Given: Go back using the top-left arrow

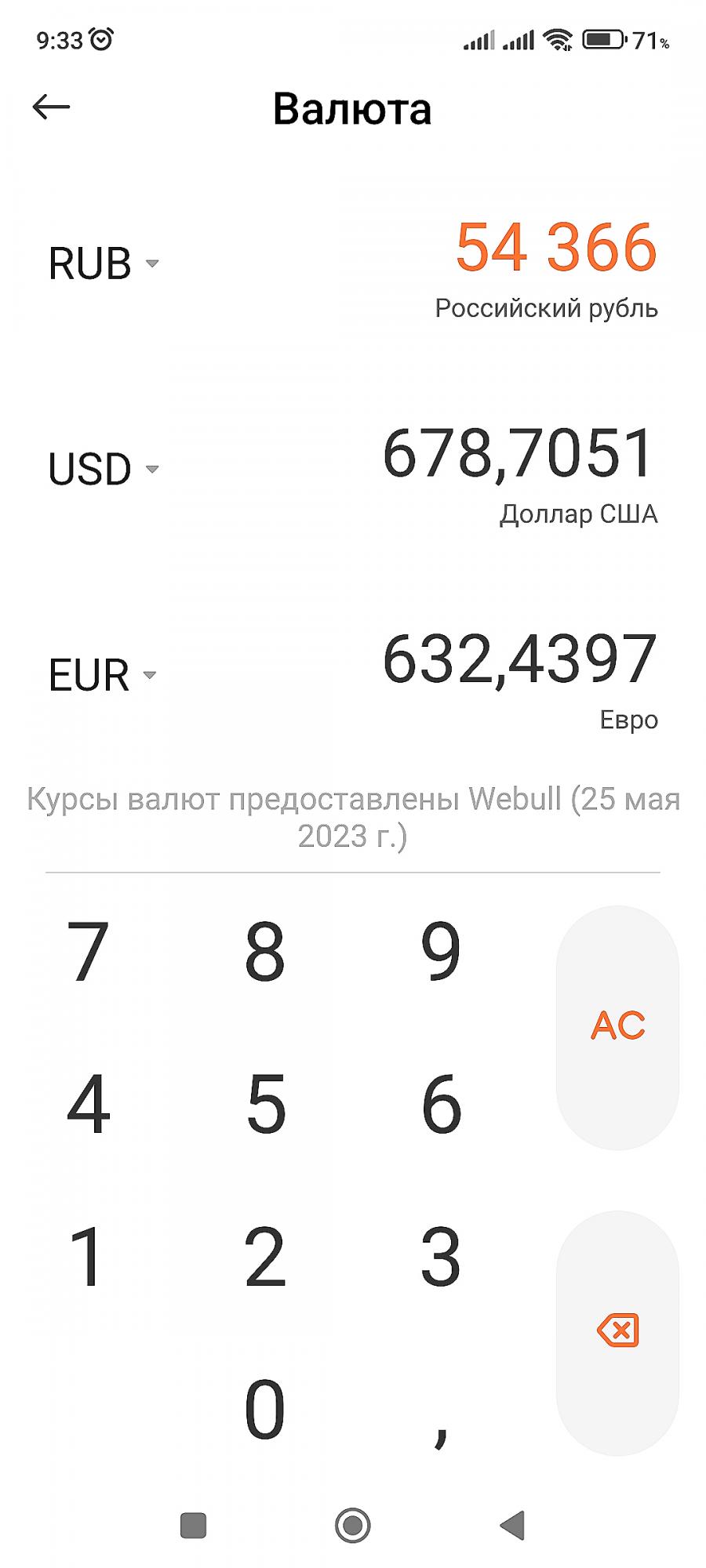Looking at the screenshot, I should [51, 107].
